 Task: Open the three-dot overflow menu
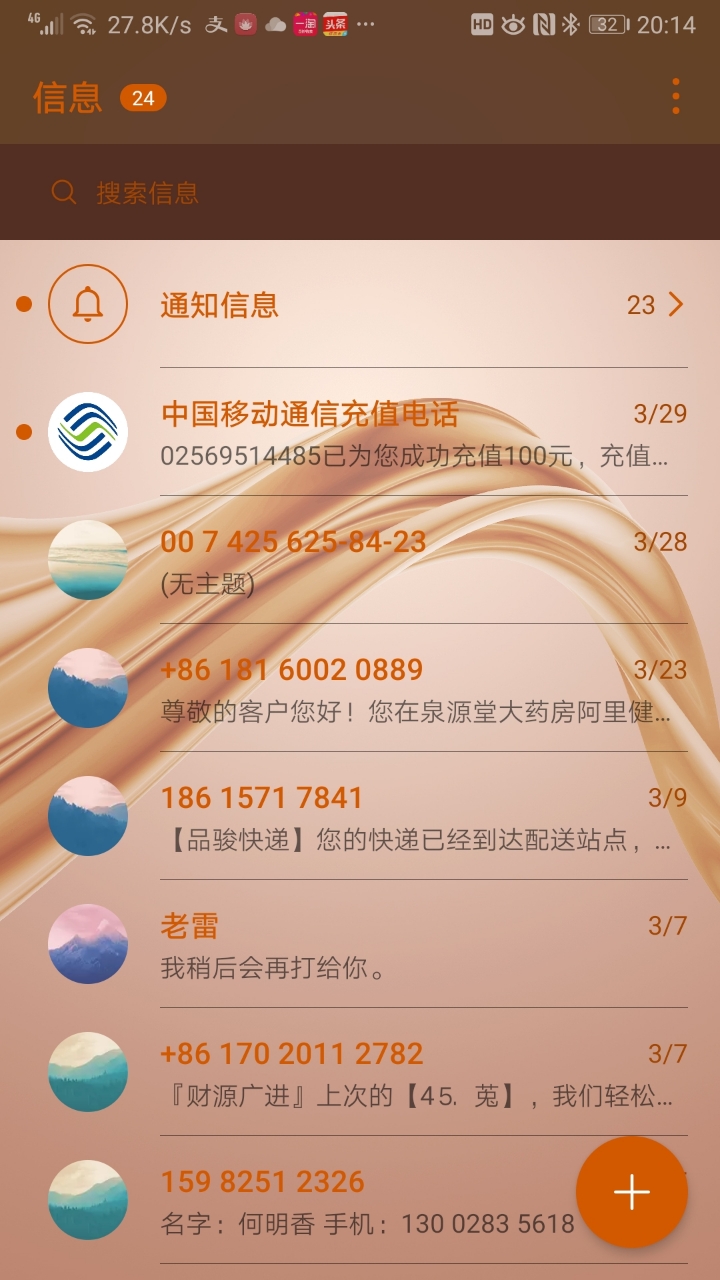click(x=676, y=97)
